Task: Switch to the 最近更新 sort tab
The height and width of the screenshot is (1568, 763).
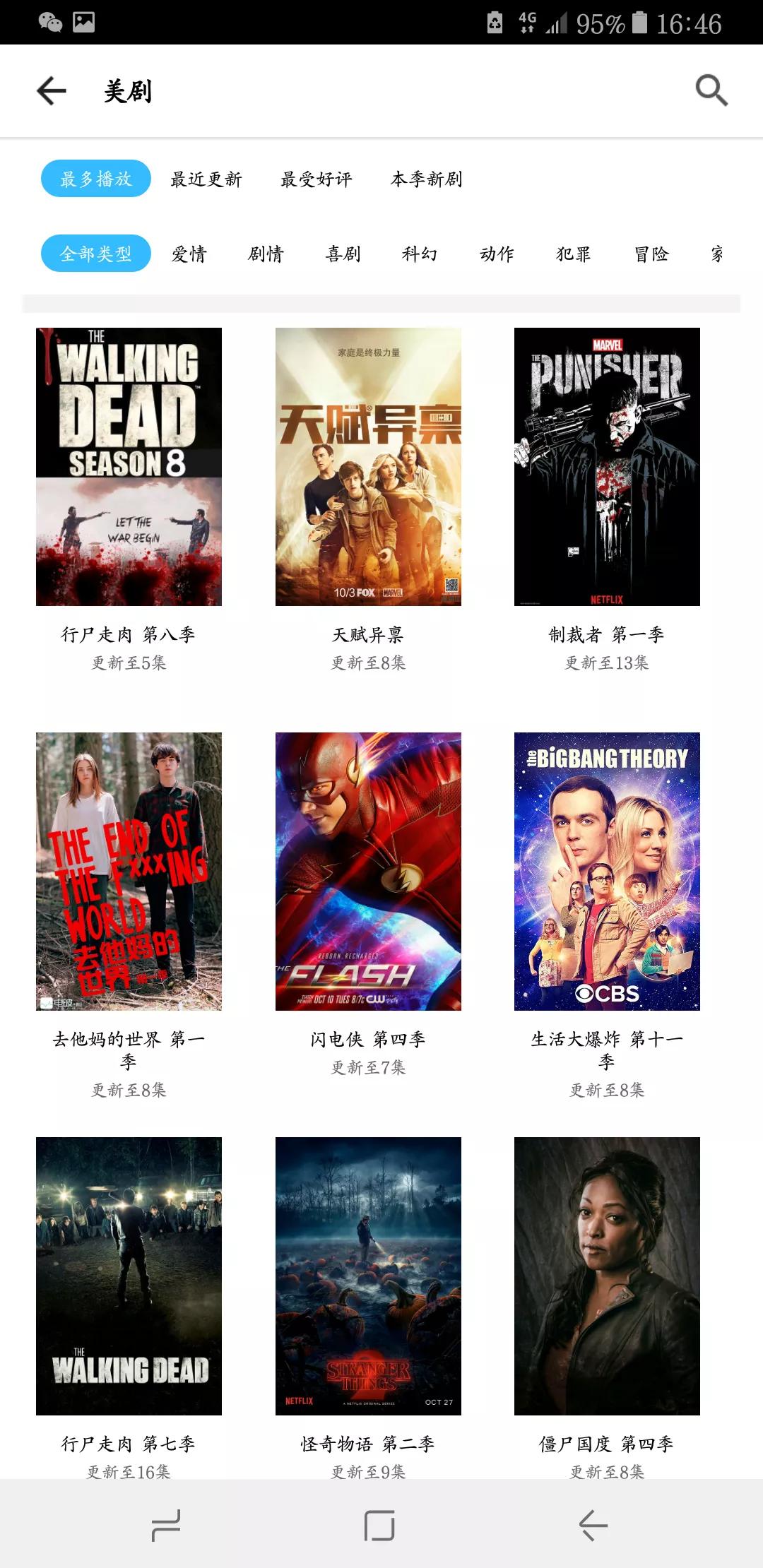Action: 206,179
